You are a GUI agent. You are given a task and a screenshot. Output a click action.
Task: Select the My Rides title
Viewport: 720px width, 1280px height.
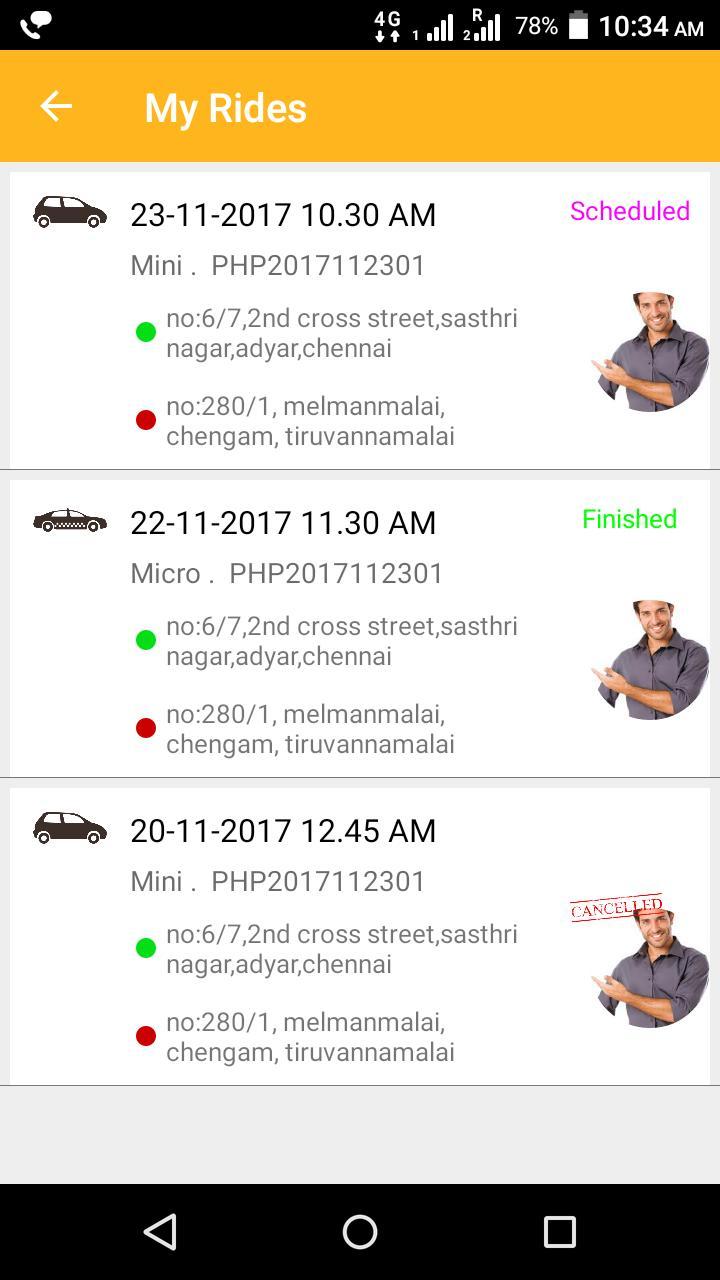click(x=224, y=106)
